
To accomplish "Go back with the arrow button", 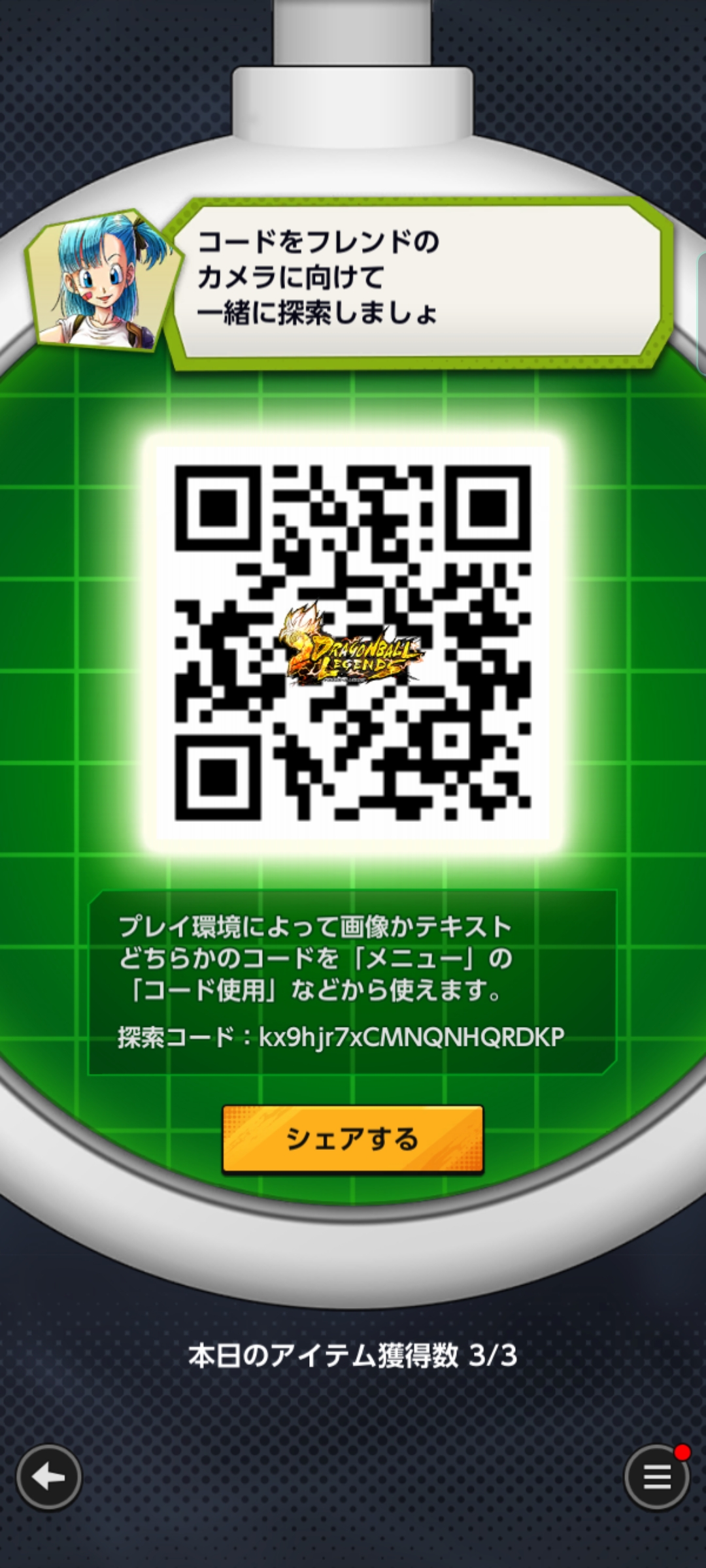I will 49,1477.
